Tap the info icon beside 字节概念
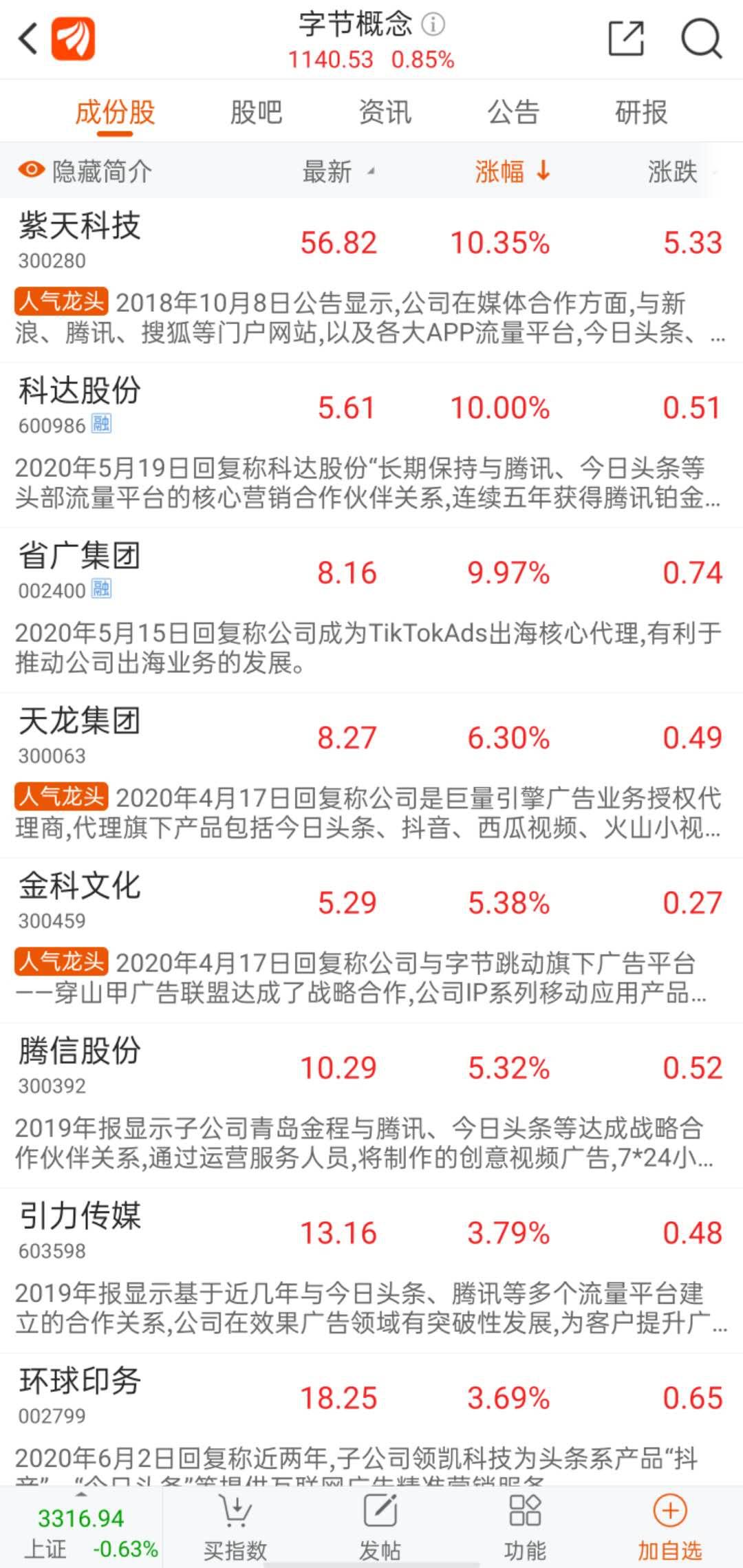Viewport: 743px width, 1568px height. pyautogui.click(x=433, y=24)
